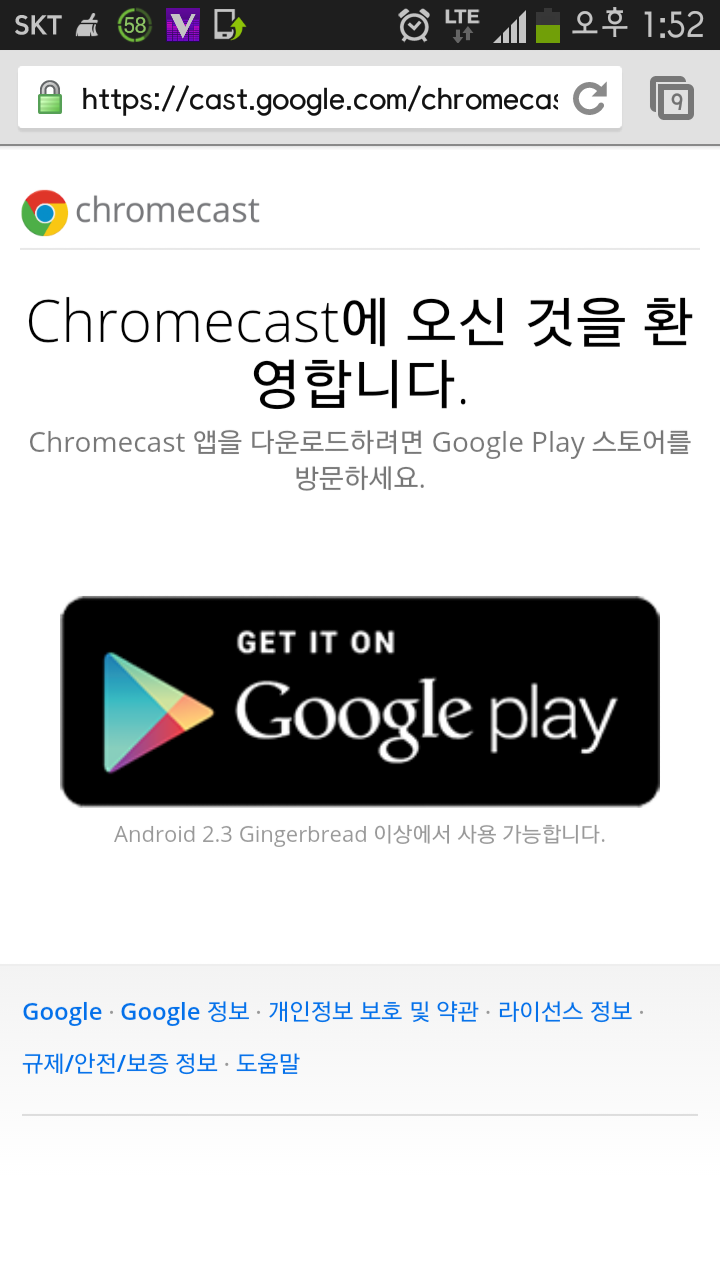
Task: Open the 라이선스 정보 link
Action: tap(565, 1011)
